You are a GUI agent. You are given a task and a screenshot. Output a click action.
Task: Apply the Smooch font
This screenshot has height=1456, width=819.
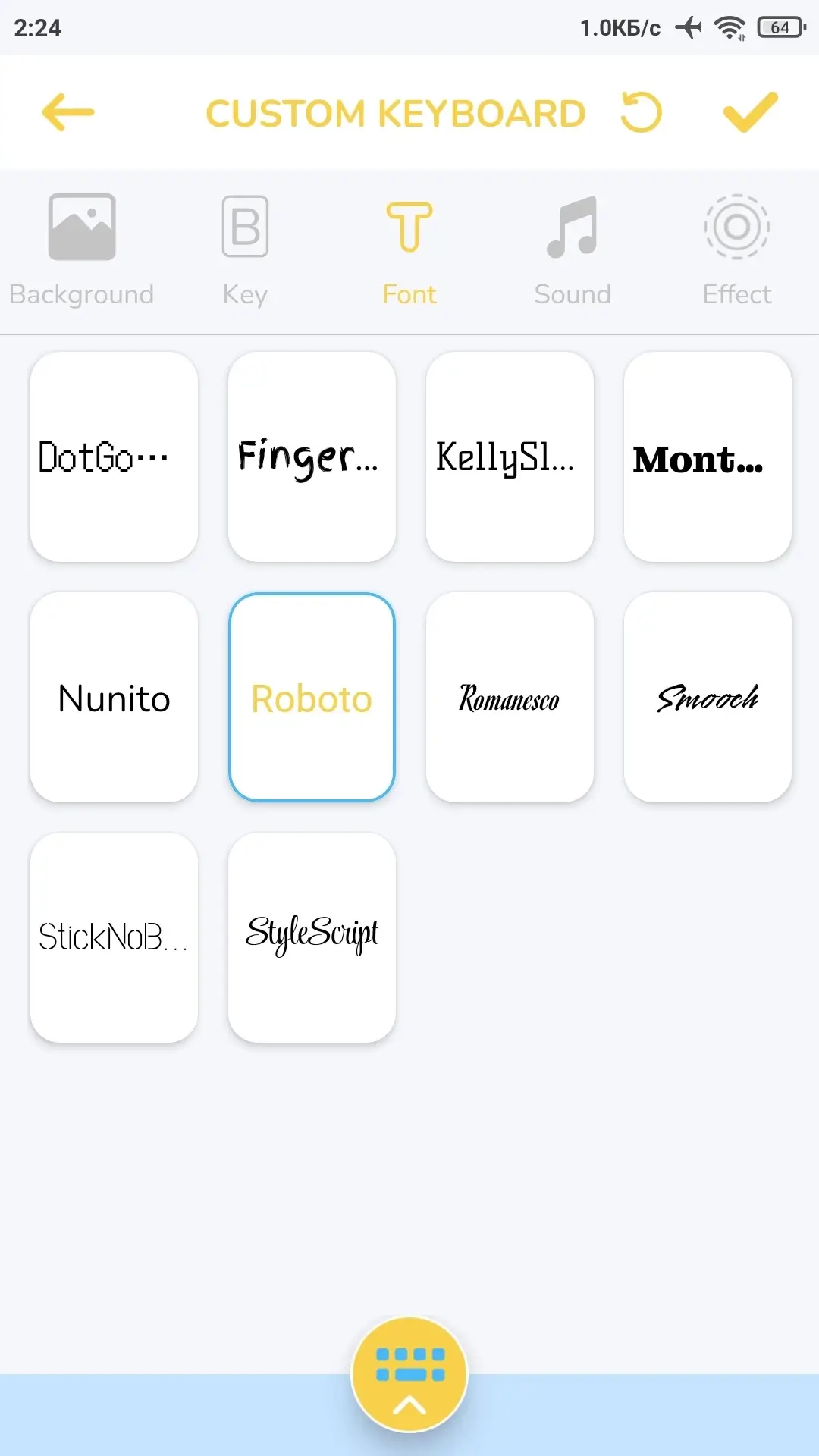[708, 697]
